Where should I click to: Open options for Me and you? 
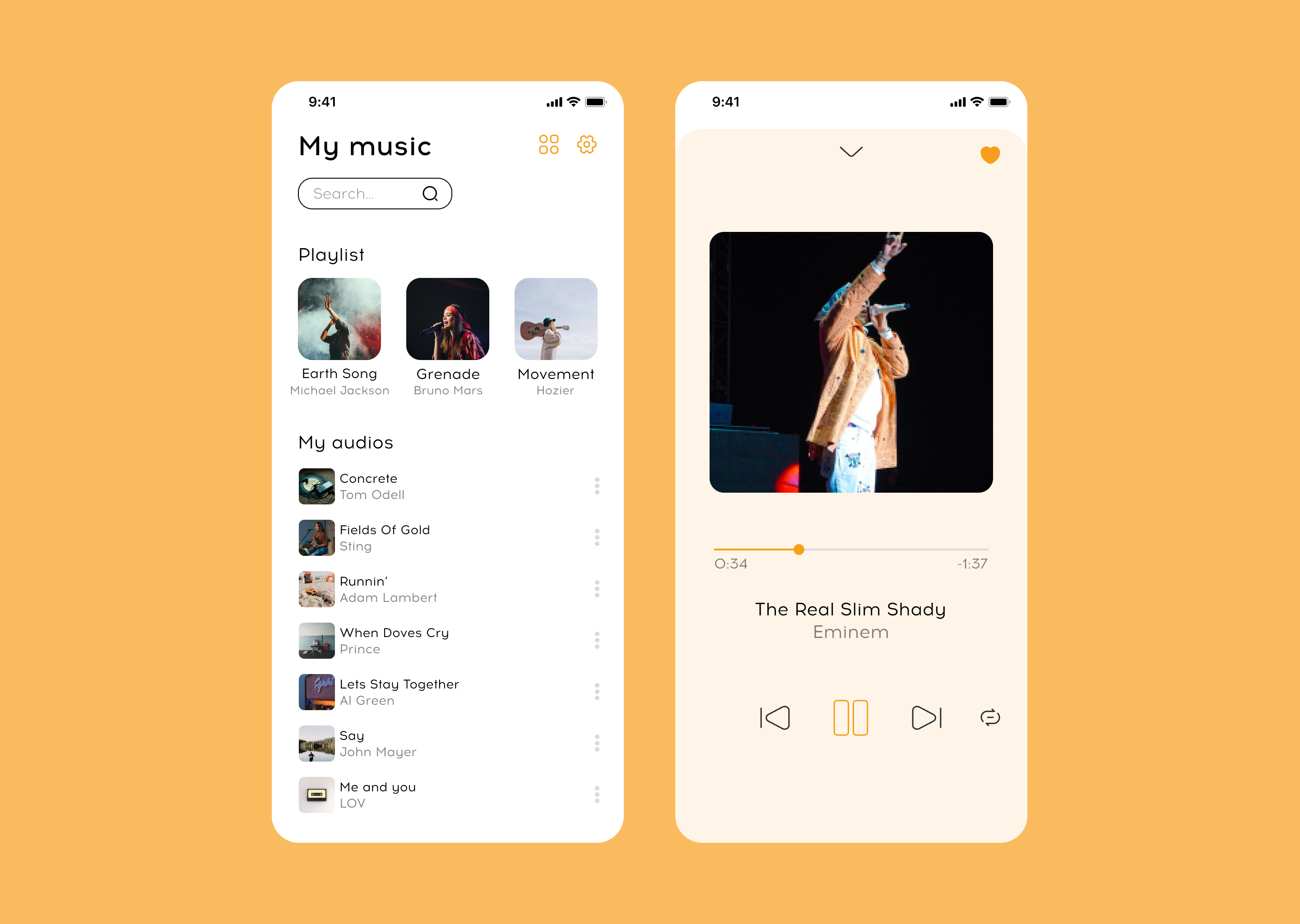[596, 794]
